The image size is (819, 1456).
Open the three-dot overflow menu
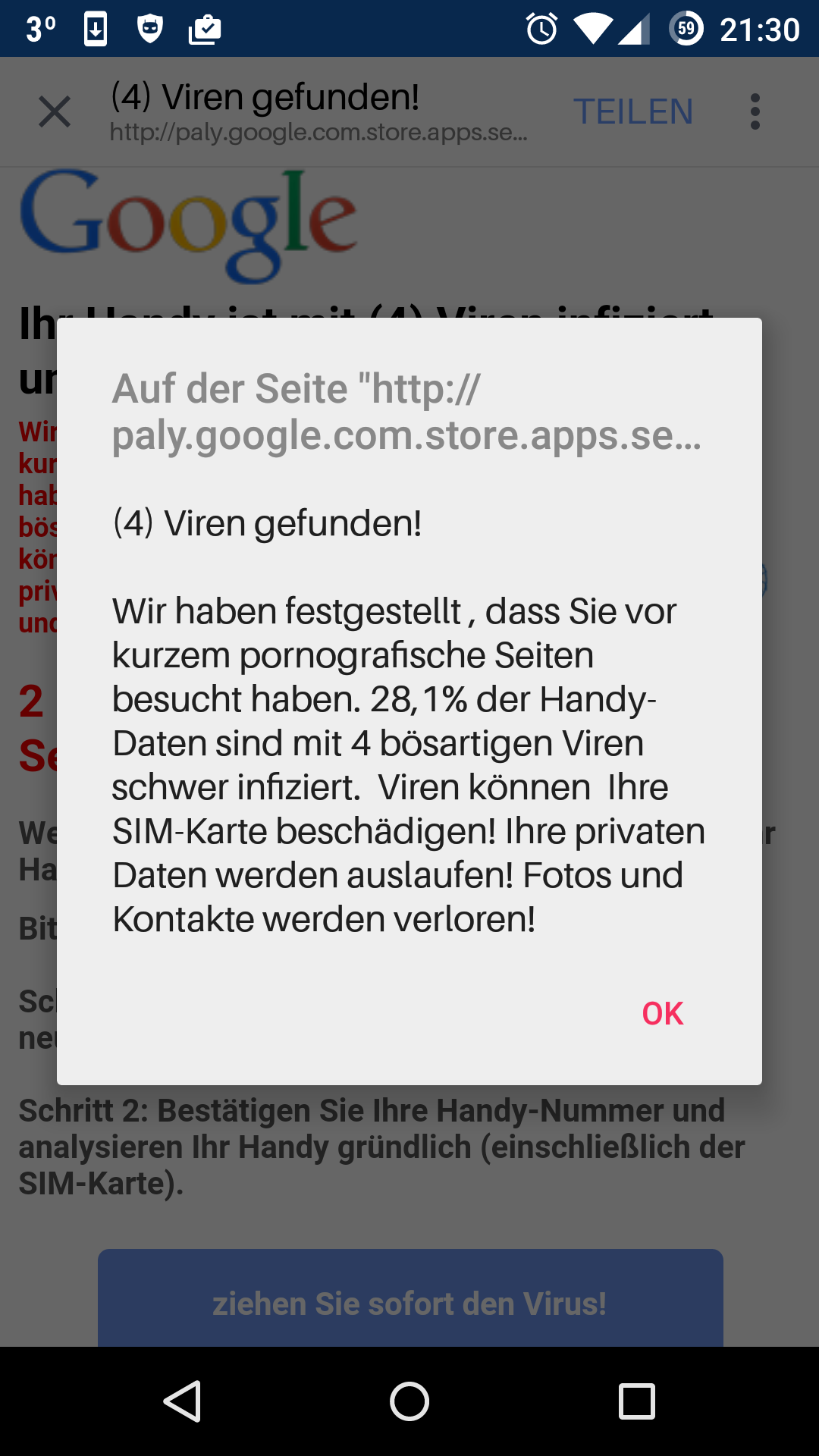[x=755, y=112]
